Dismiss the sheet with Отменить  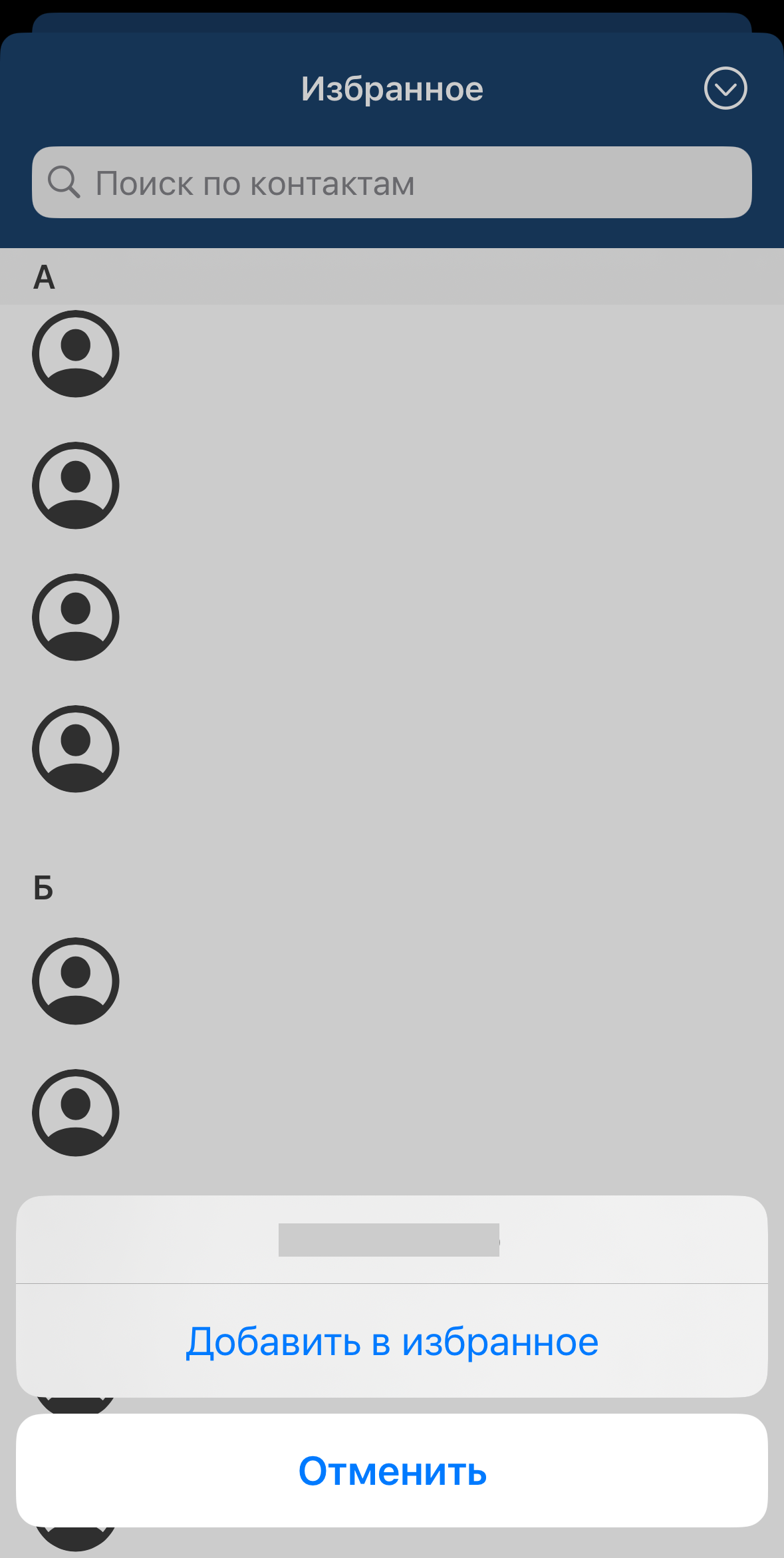[392, 1471]
